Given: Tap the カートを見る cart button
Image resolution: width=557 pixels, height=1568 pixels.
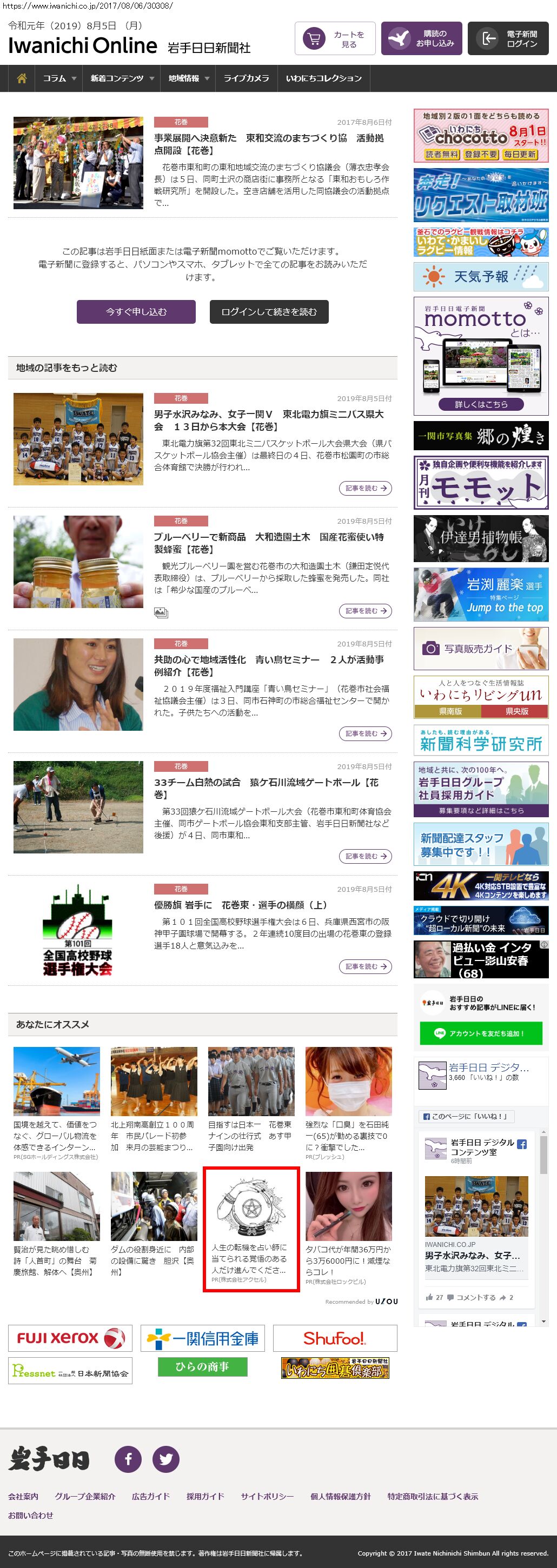Looking at the screenshot, I should 335,39.
